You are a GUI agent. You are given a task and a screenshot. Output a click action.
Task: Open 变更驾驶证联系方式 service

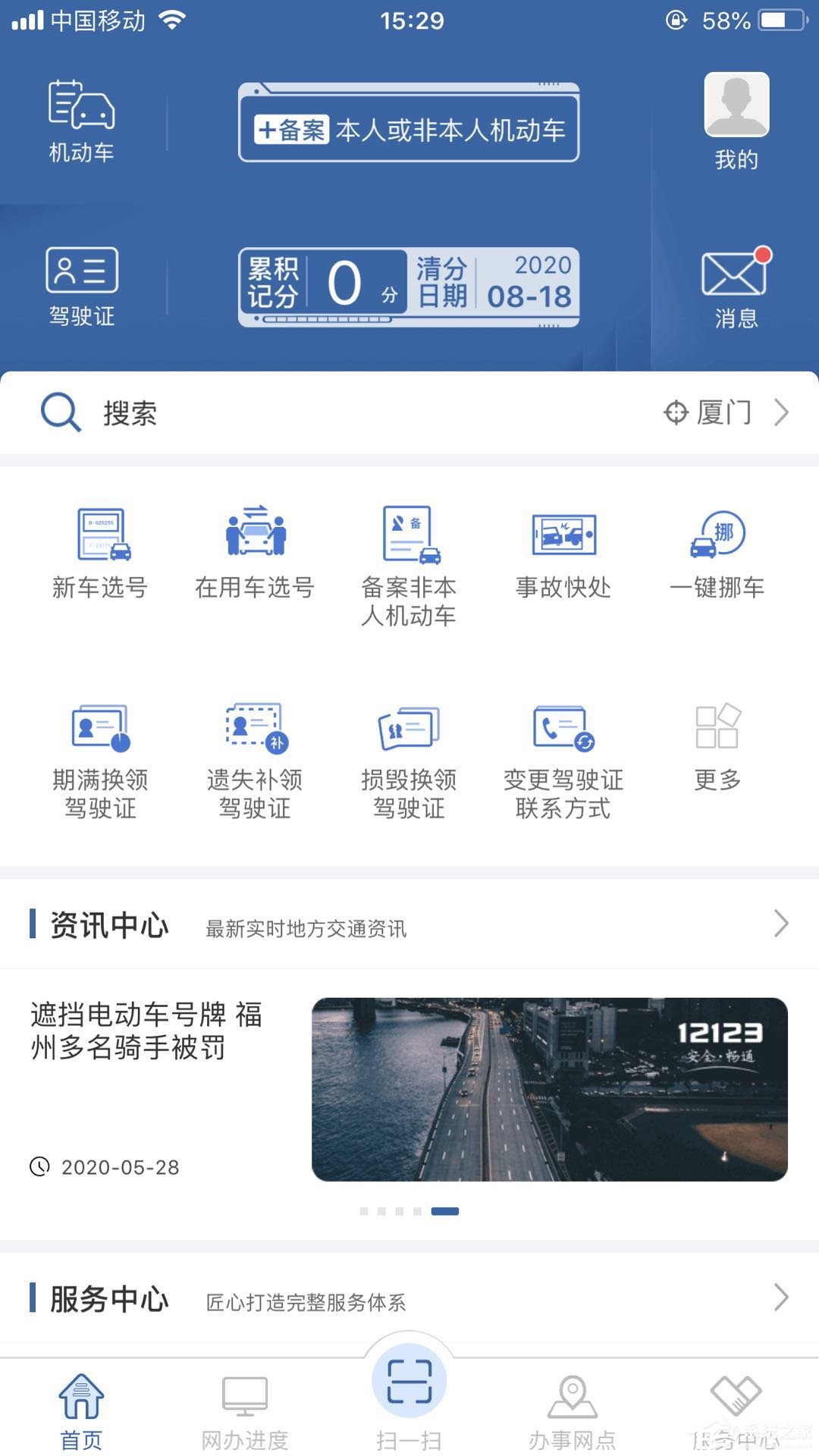tap(563, 758)
